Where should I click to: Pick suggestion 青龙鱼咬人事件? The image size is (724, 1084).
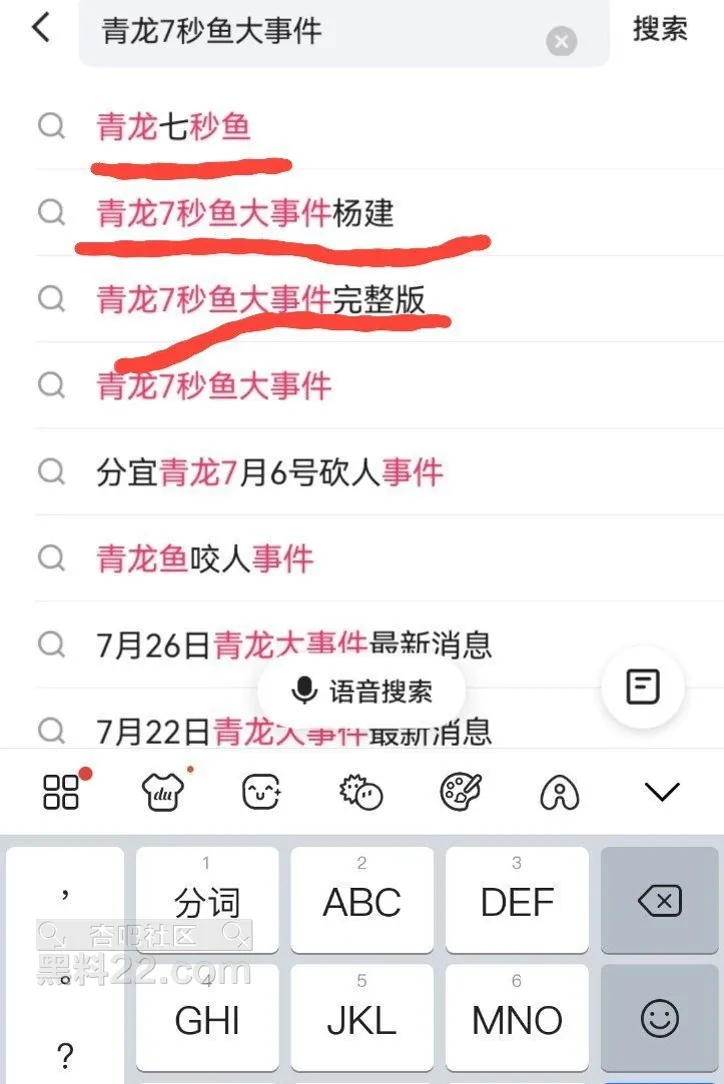click(205, 557)
